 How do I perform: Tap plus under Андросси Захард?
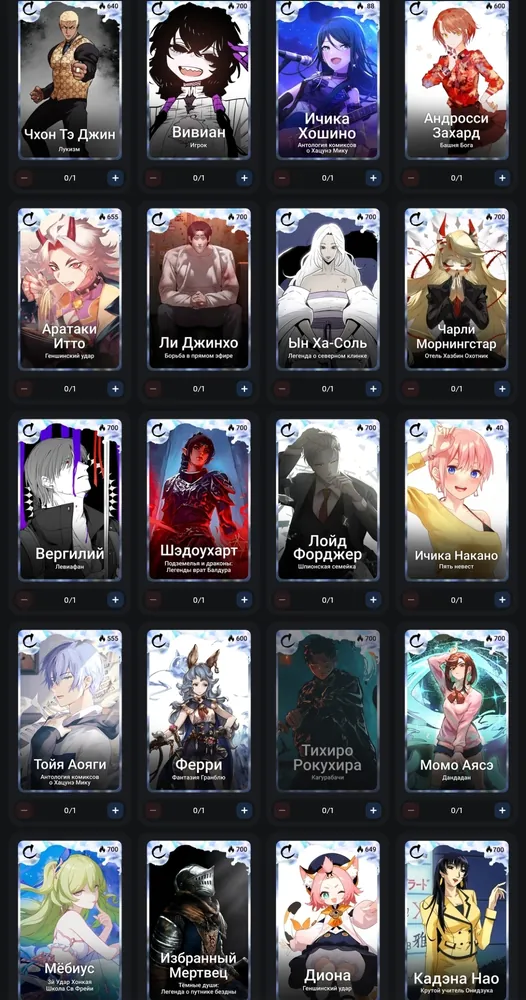[x=502, y=178]
